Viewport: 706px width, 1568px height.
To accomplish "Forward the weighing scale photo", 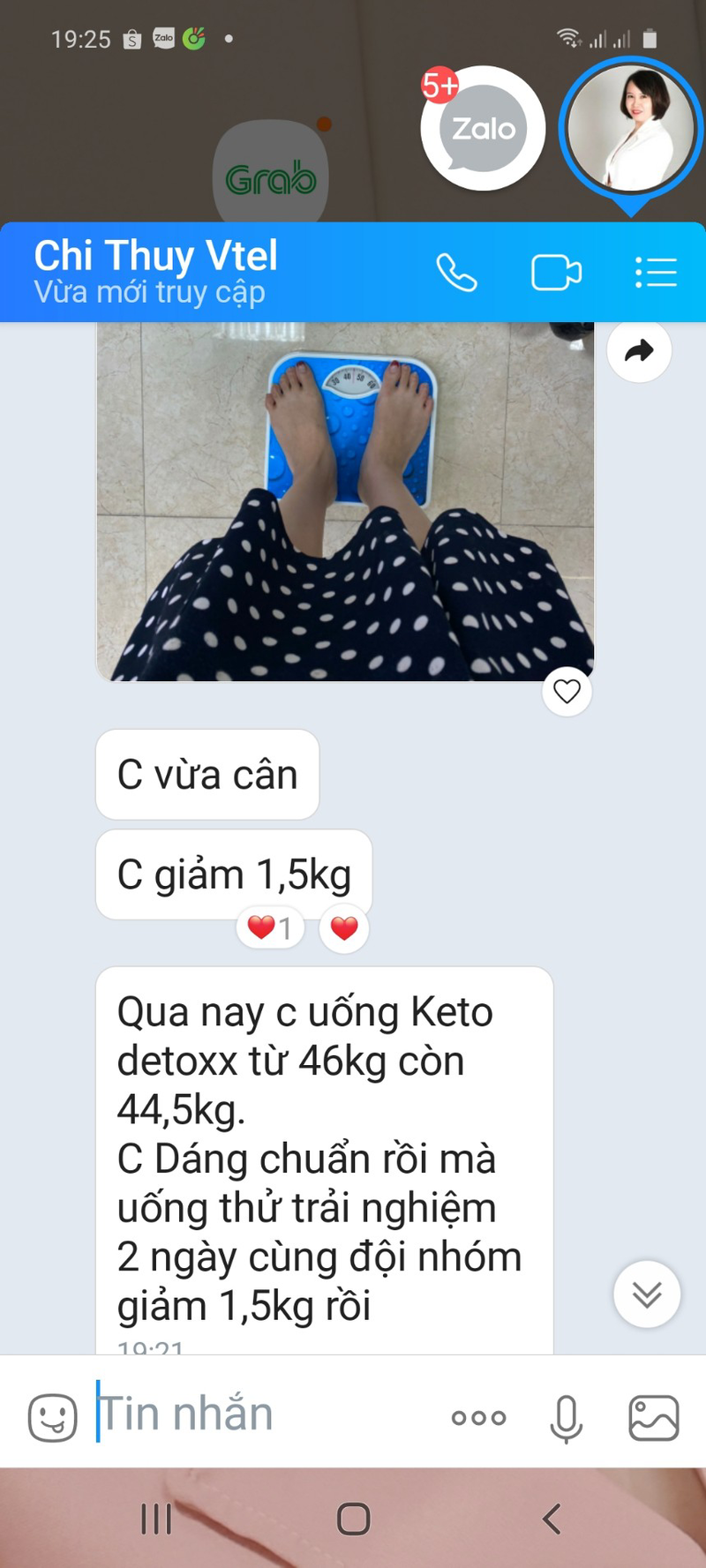I will [x=639, y=351].
